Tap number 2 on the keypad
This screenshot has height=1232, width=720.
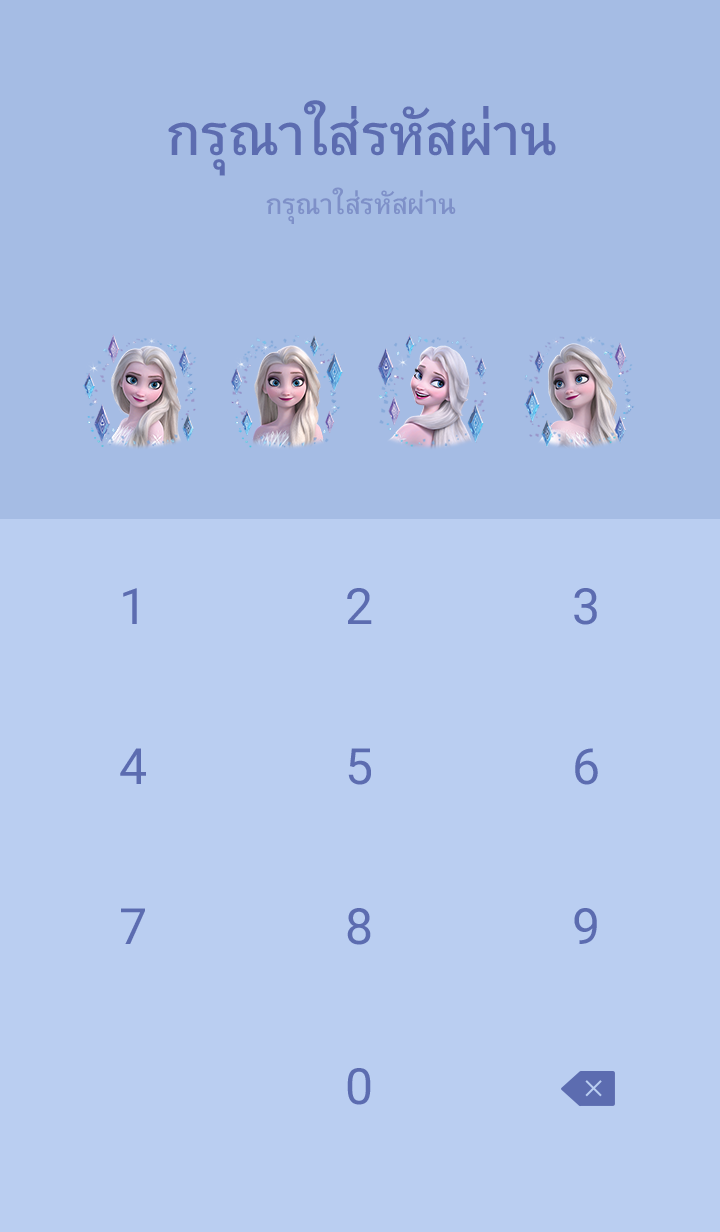pos(359,607)
